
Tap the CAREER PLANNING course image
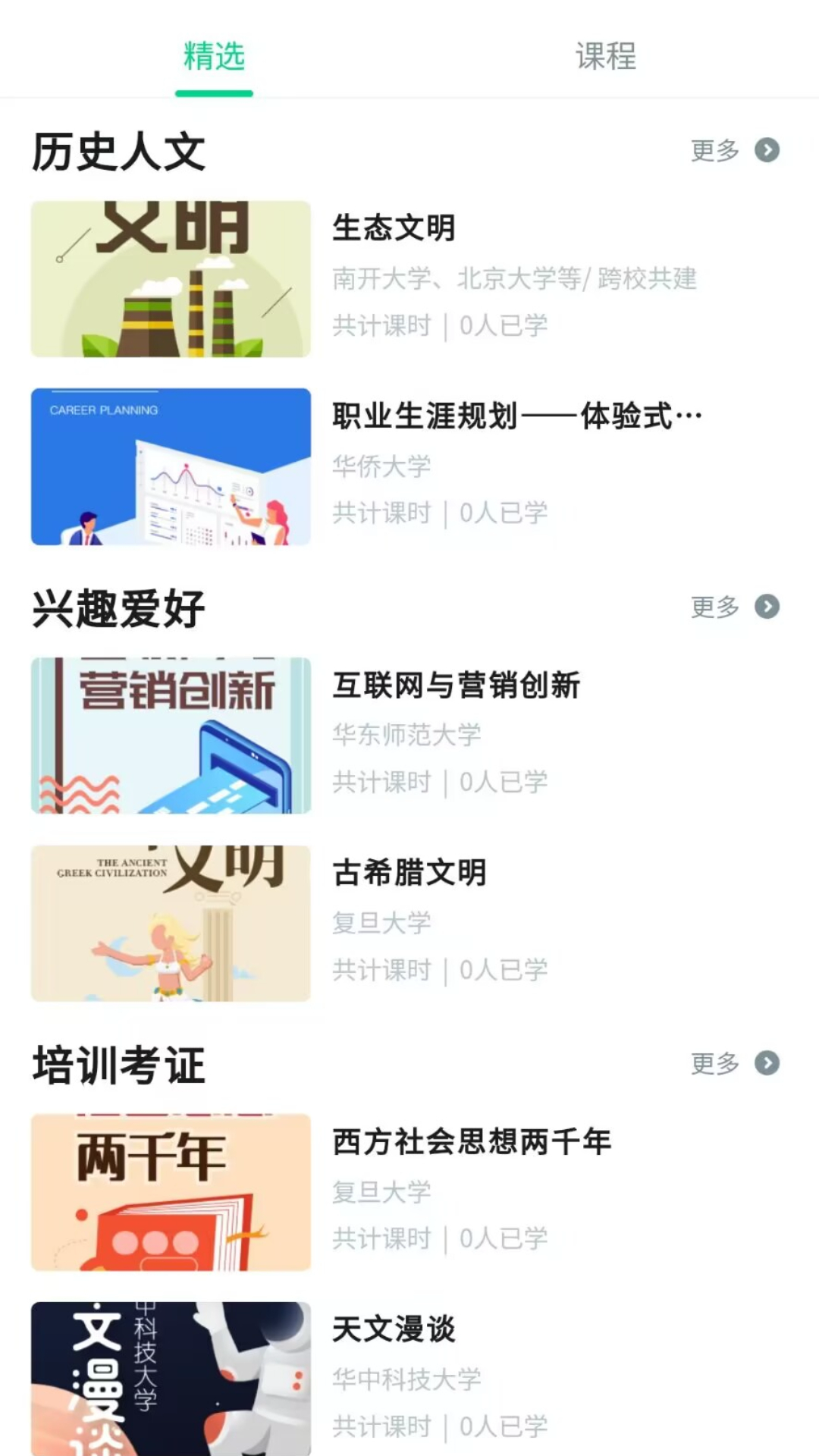[170, 467]
